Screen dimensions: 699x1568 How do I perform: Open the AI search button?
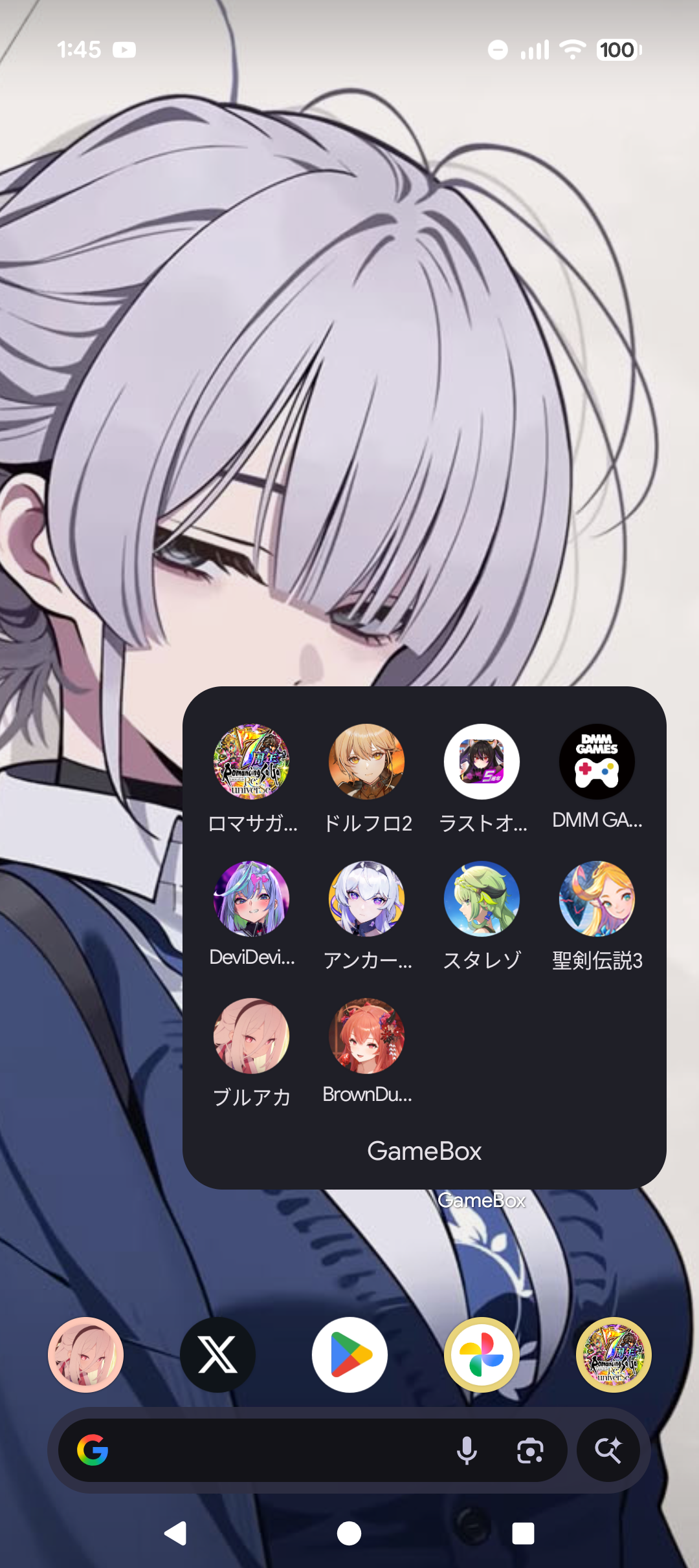coord(608,1450)
